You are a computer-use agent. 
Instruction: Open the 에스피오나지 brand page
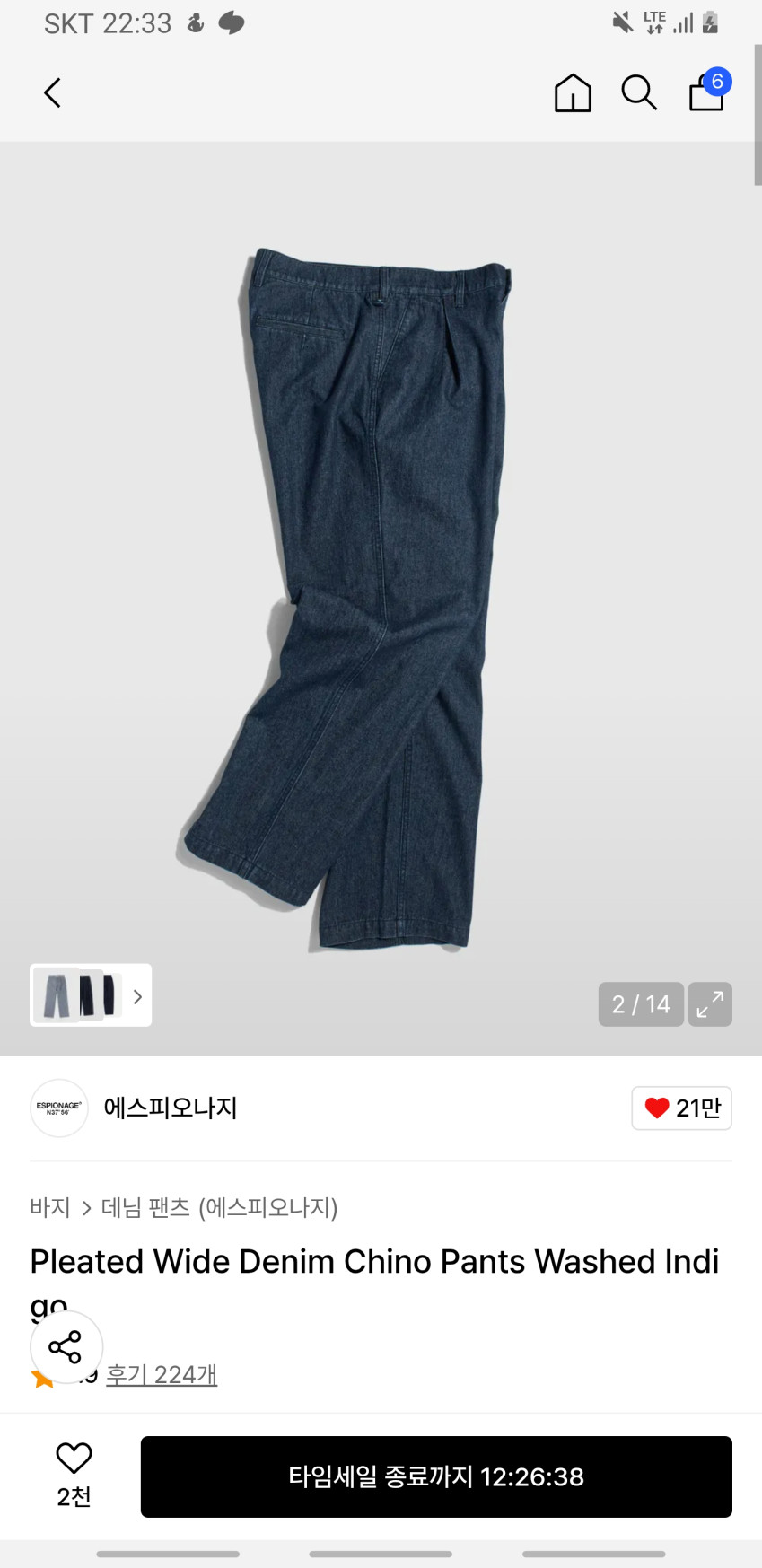click(170, 1108)
